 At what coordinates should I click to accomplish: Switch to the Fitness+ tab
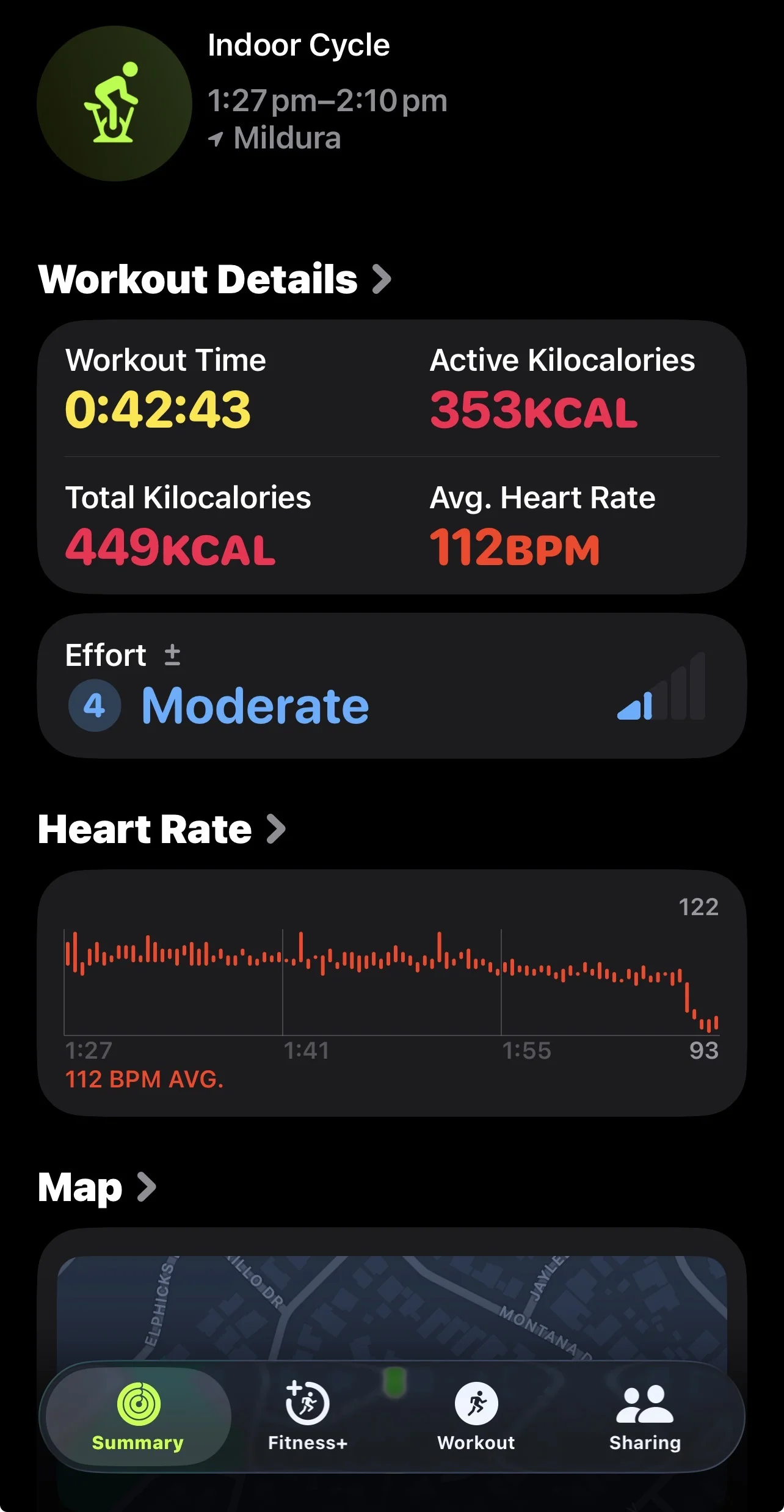click(x=307, y=1417)
